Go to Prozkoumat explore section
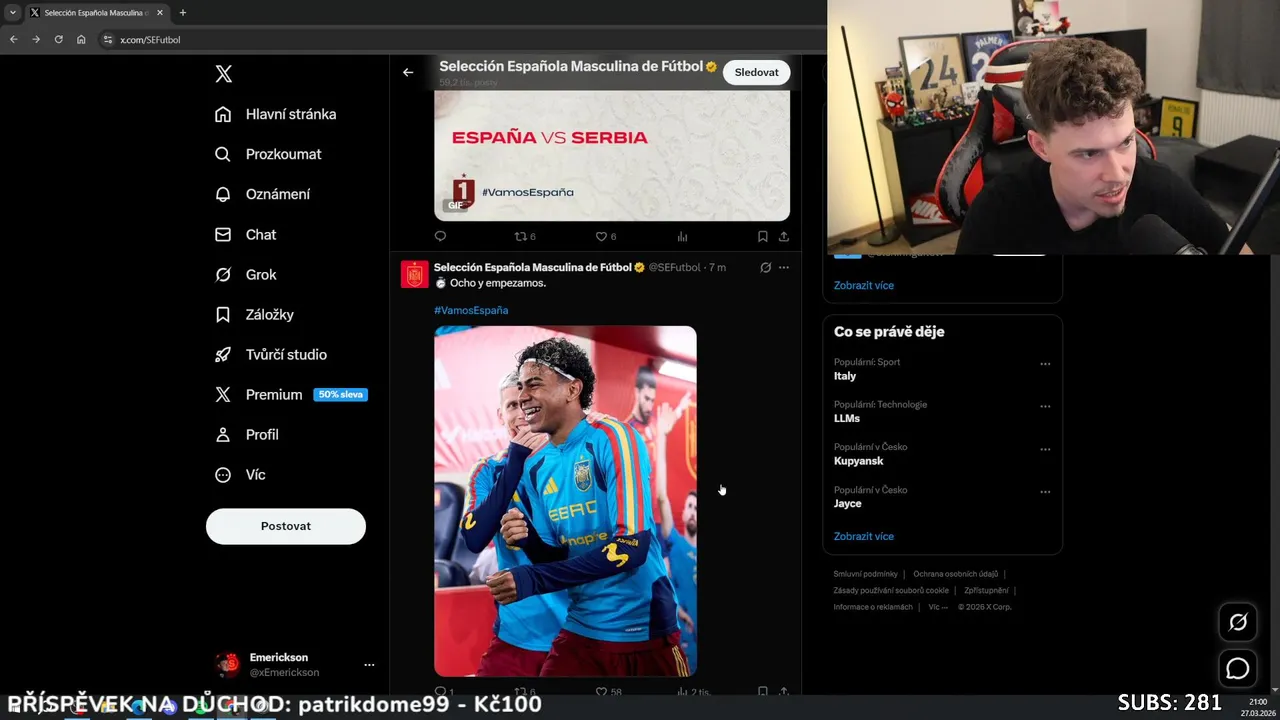This screenshot has height=720, width=1280. (x=268, y=154)
